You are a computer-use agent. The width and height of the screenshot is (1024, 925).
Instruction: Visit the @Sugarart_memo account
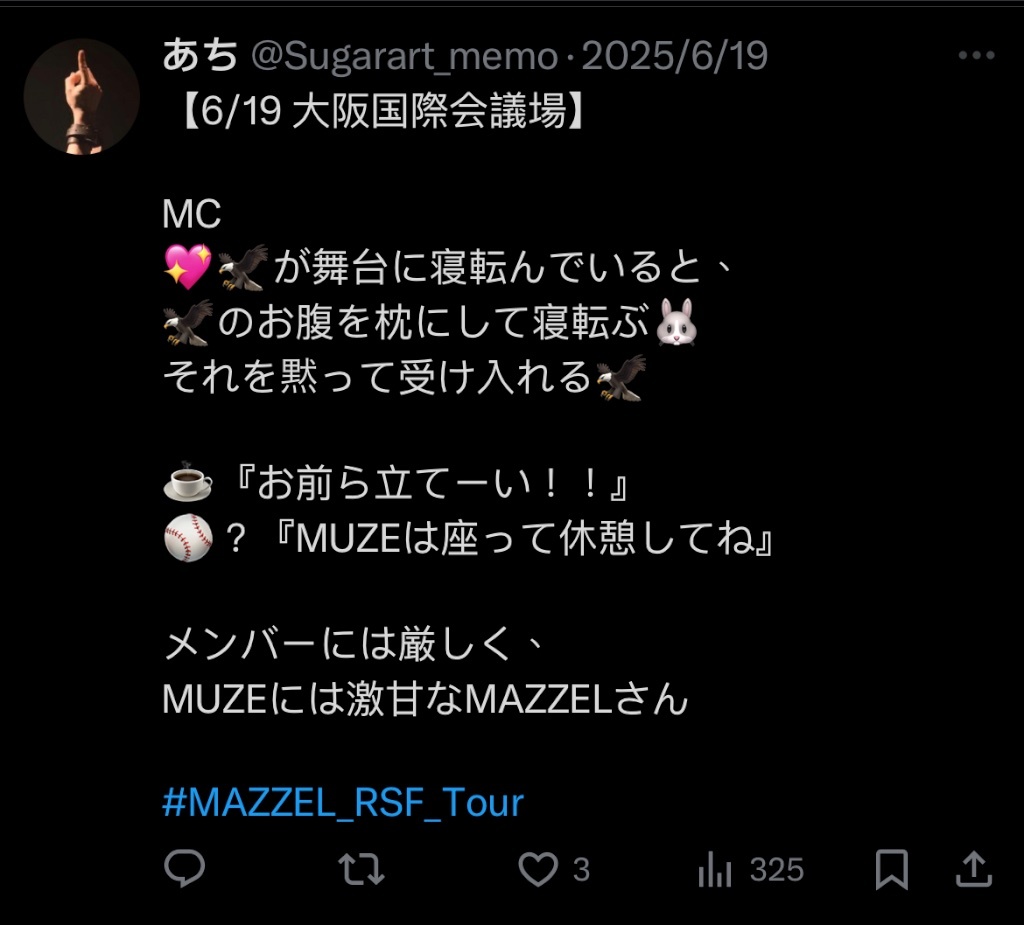404,57
